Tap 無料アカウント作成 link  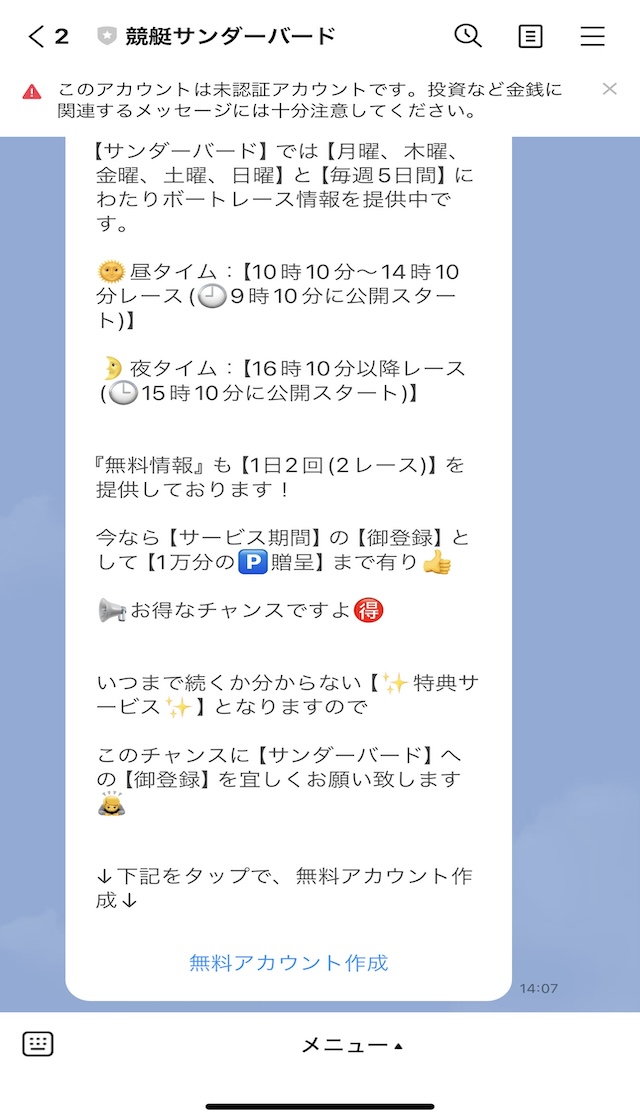click(289, 963)
